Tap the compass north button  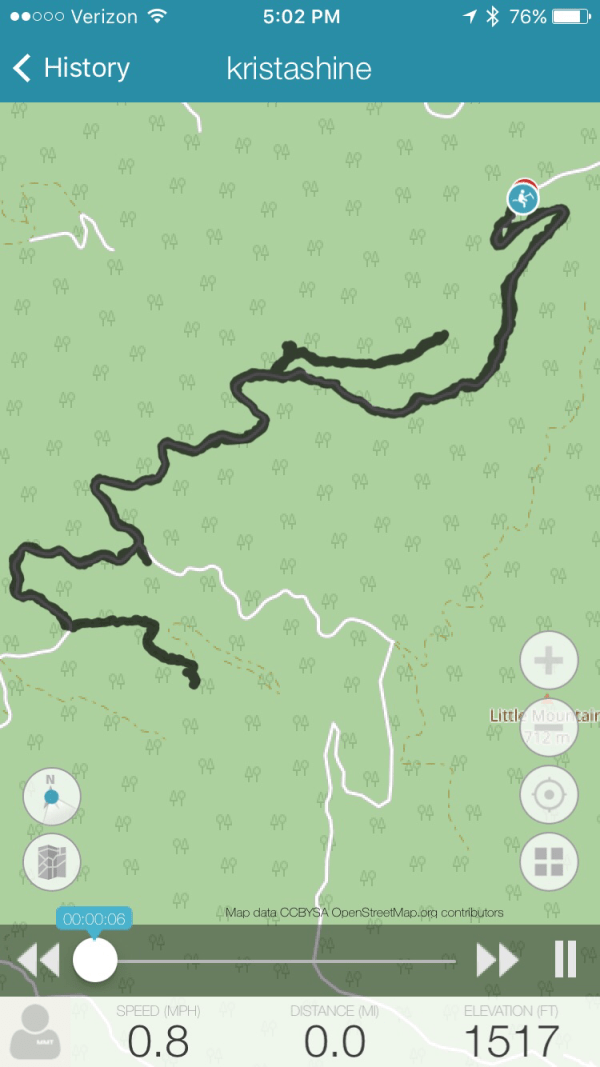click(x=52, y=796)
